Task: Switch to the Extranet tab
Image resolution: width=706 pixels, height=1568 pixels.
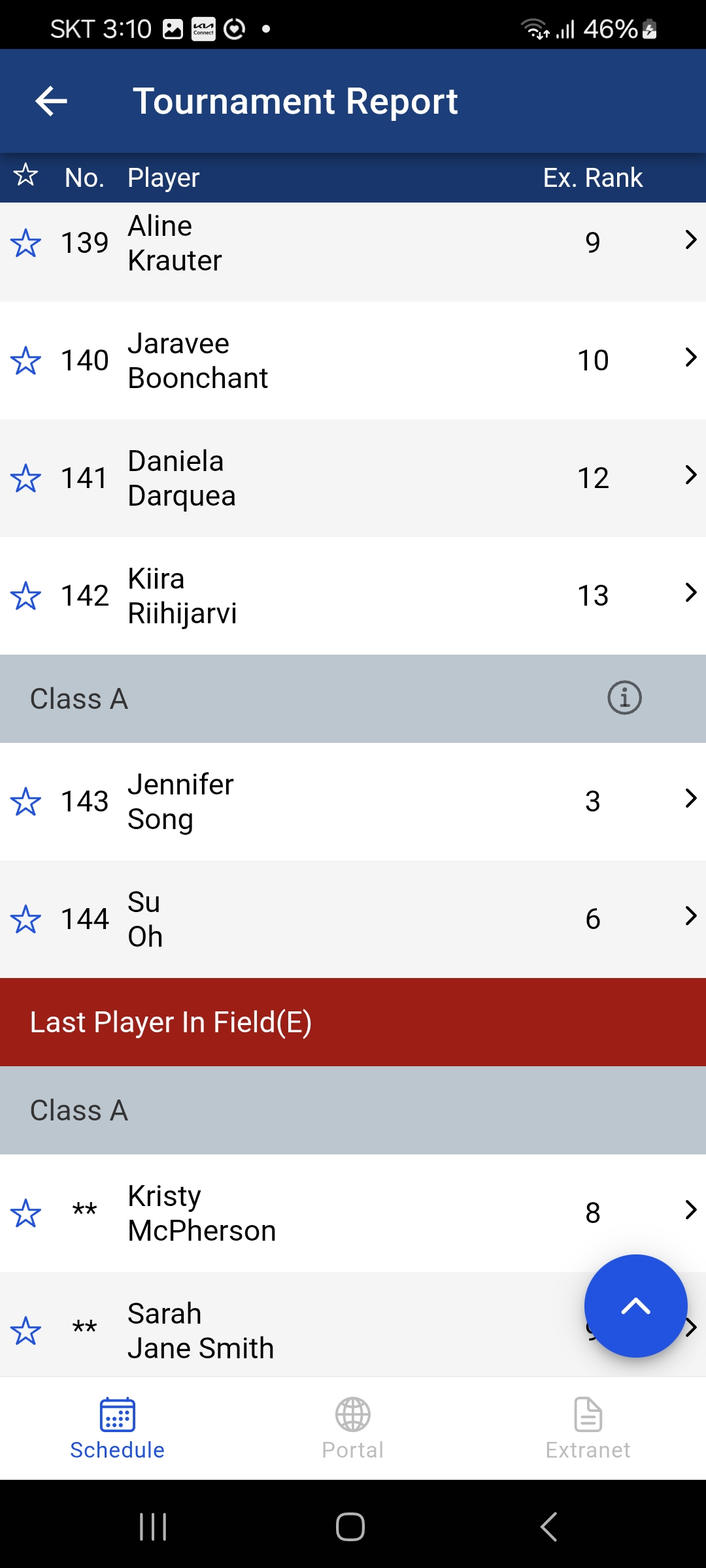Action: click(x=588, y=1428)
